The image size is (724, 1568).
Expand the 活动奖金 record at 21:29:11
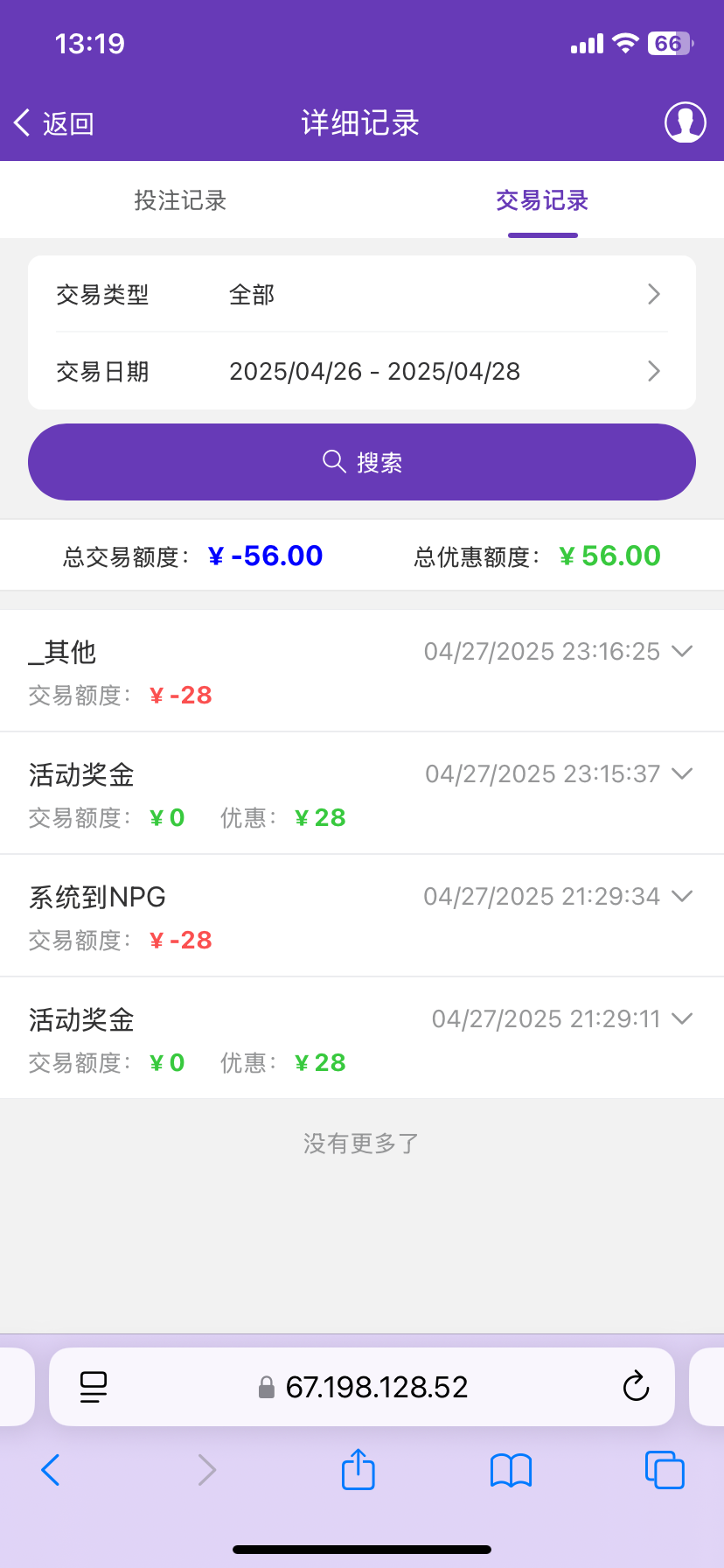pos(681,1018)
